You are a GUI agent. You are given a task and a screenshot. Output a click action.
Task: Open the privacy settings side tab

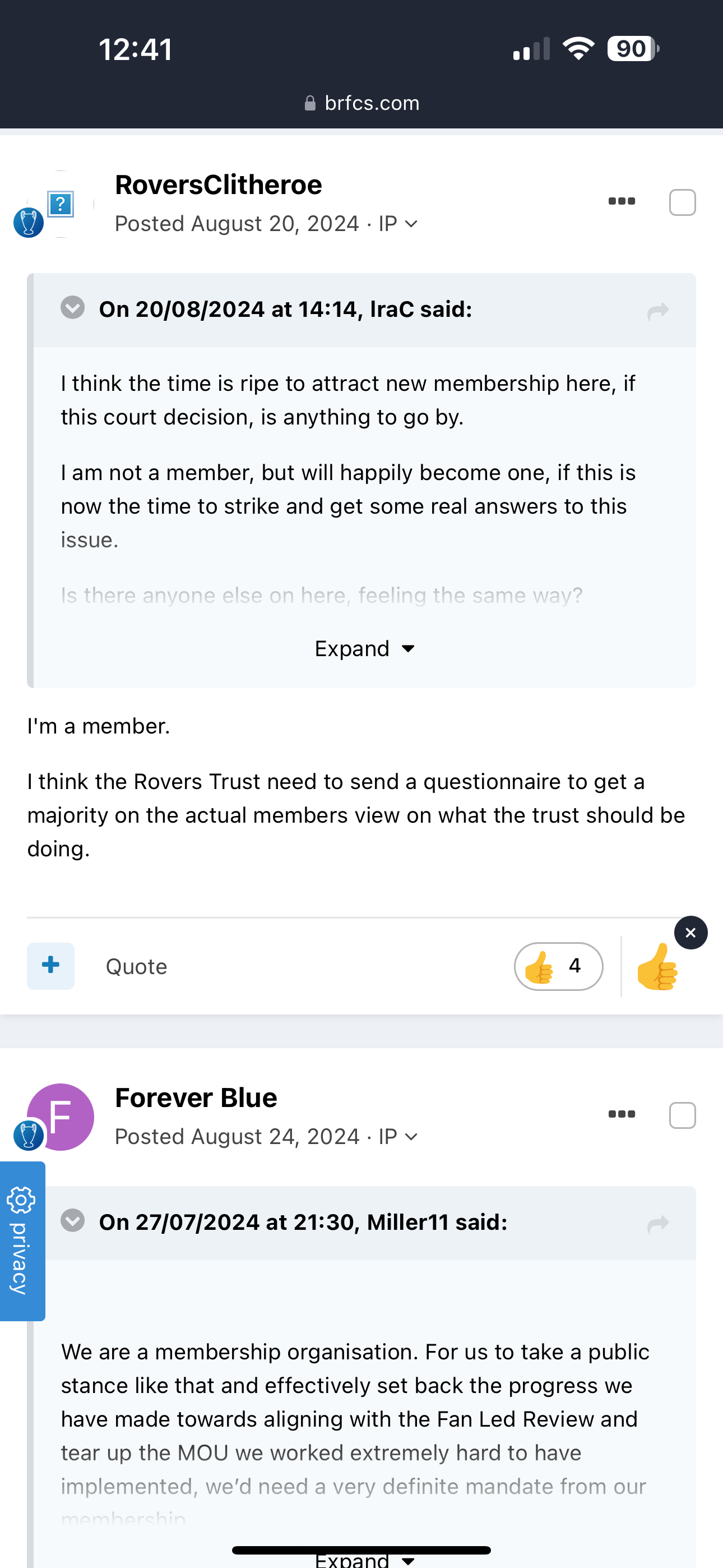click(x=22, y=1241)
